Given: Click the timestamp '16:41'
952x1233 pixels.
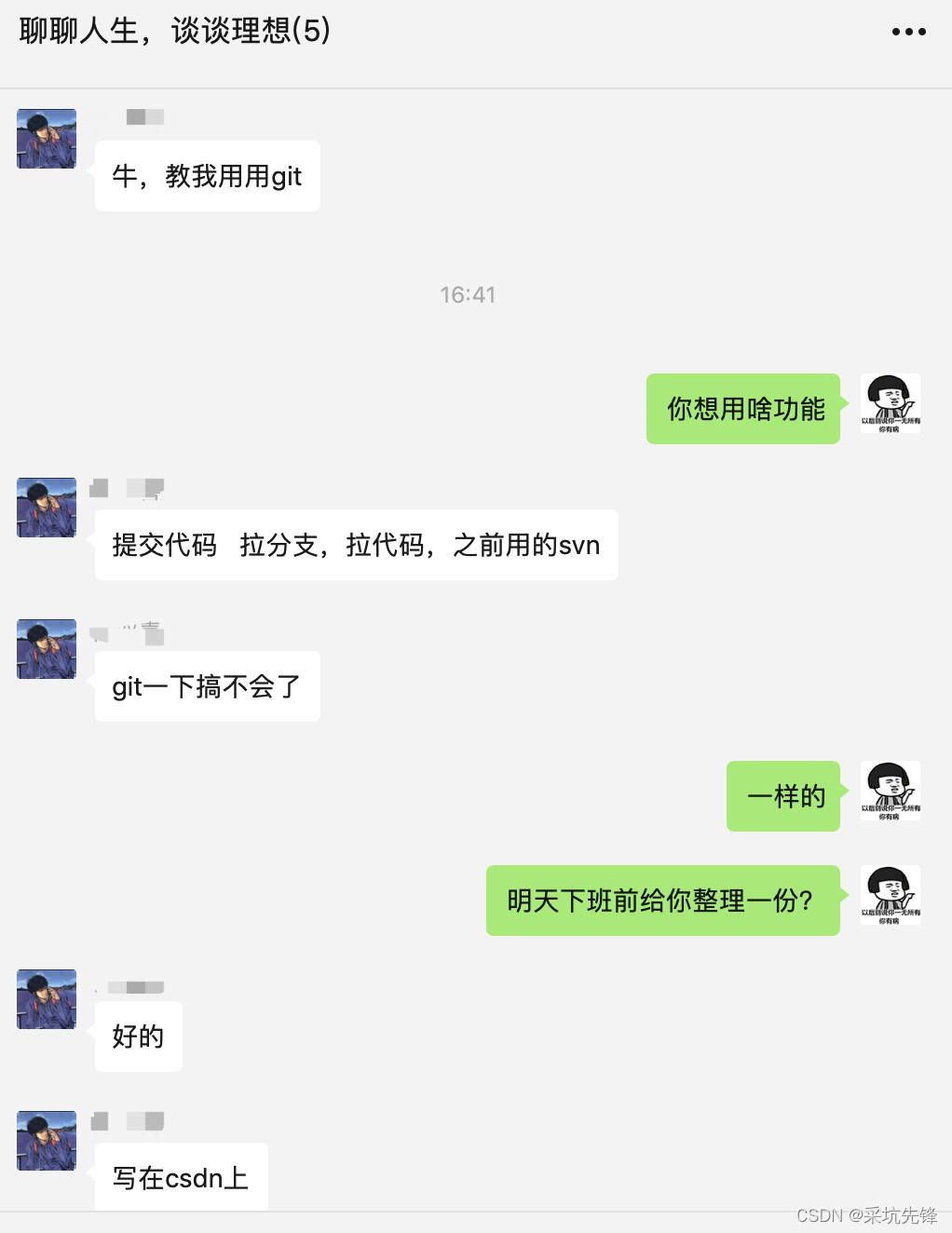Looking at the screenshot, I should point(468,295).
